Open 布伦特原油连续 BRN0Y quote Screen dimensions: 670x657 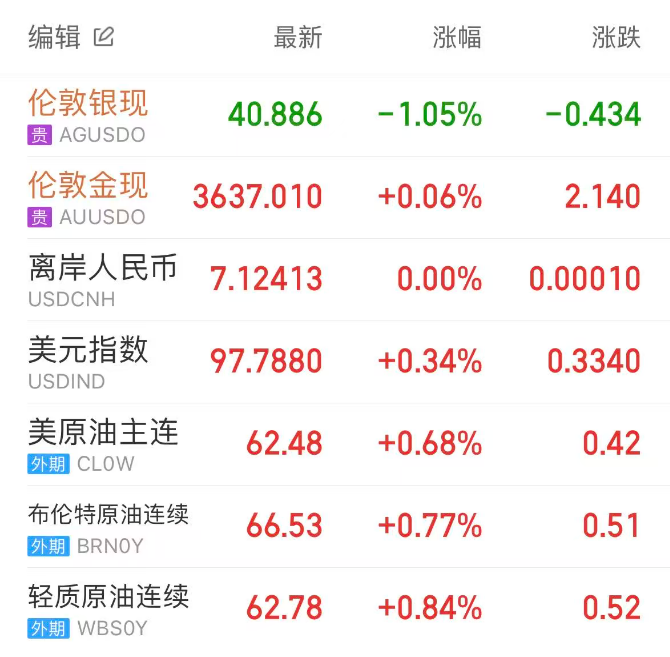pos(108,526)
